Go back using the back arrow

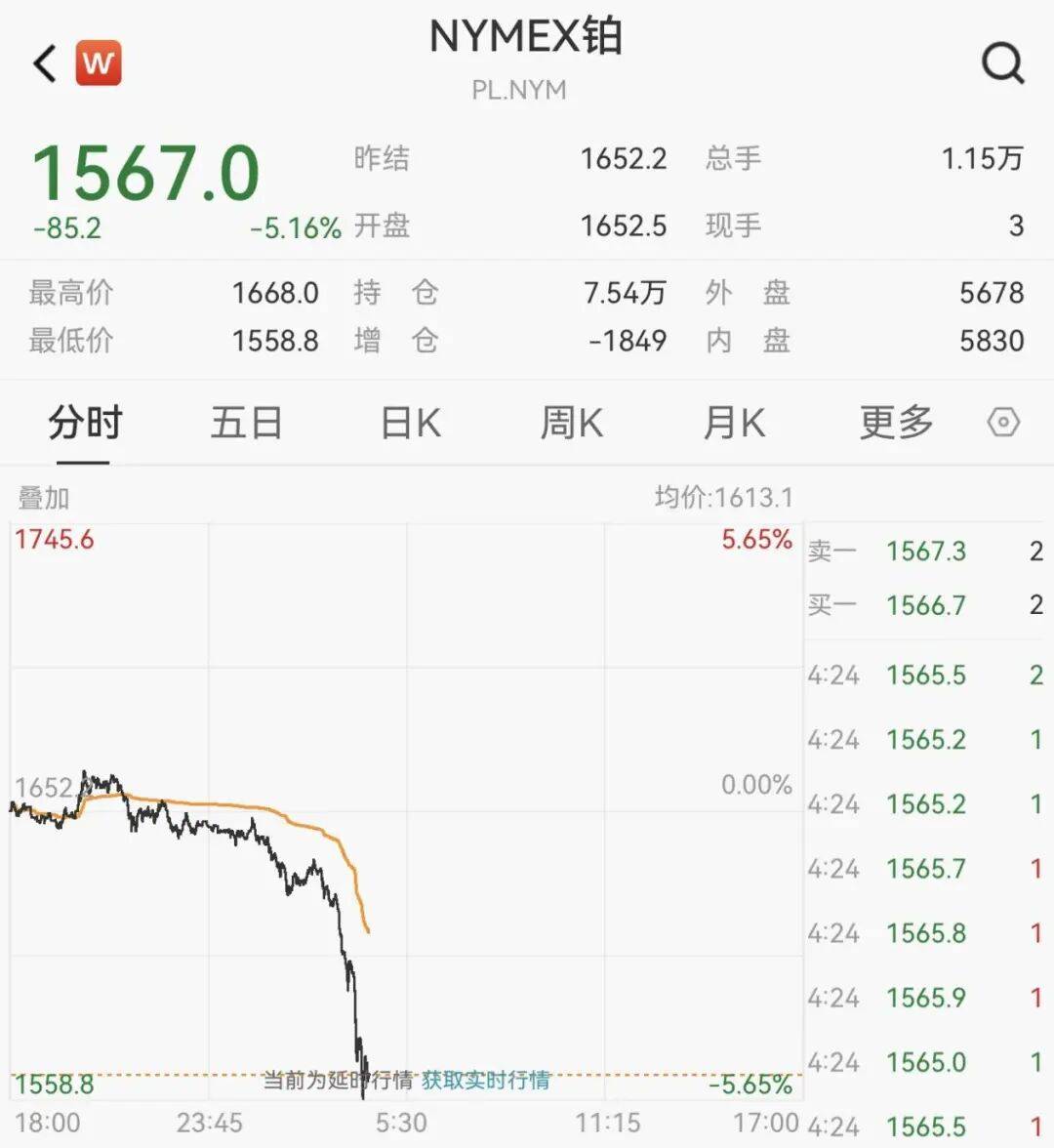[45, 63]
